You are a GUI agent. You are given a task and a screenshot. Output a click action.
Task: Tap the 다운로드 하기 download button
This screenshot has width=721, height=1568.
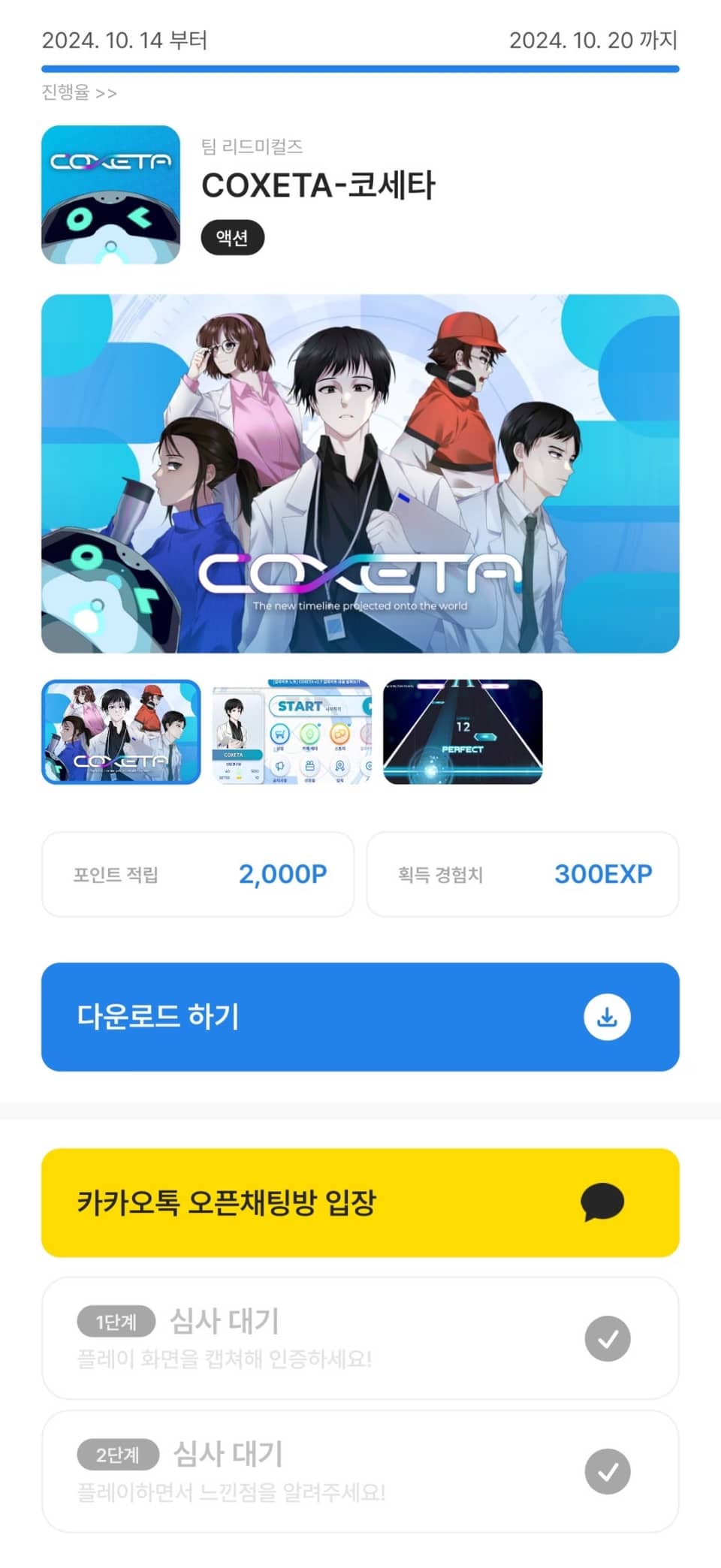[x=360, y=1016]
